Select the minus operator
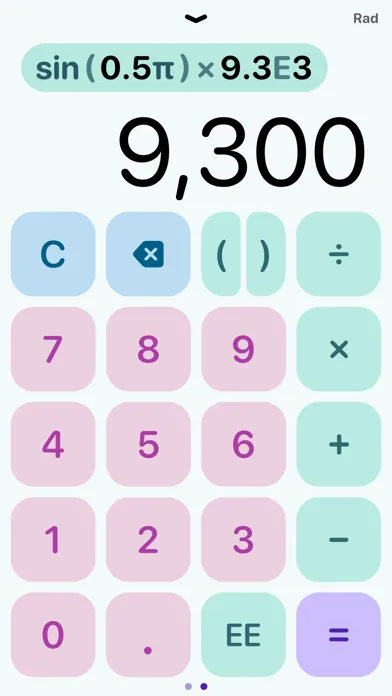Viewport: 392px width, 696px height. [339, 540]
